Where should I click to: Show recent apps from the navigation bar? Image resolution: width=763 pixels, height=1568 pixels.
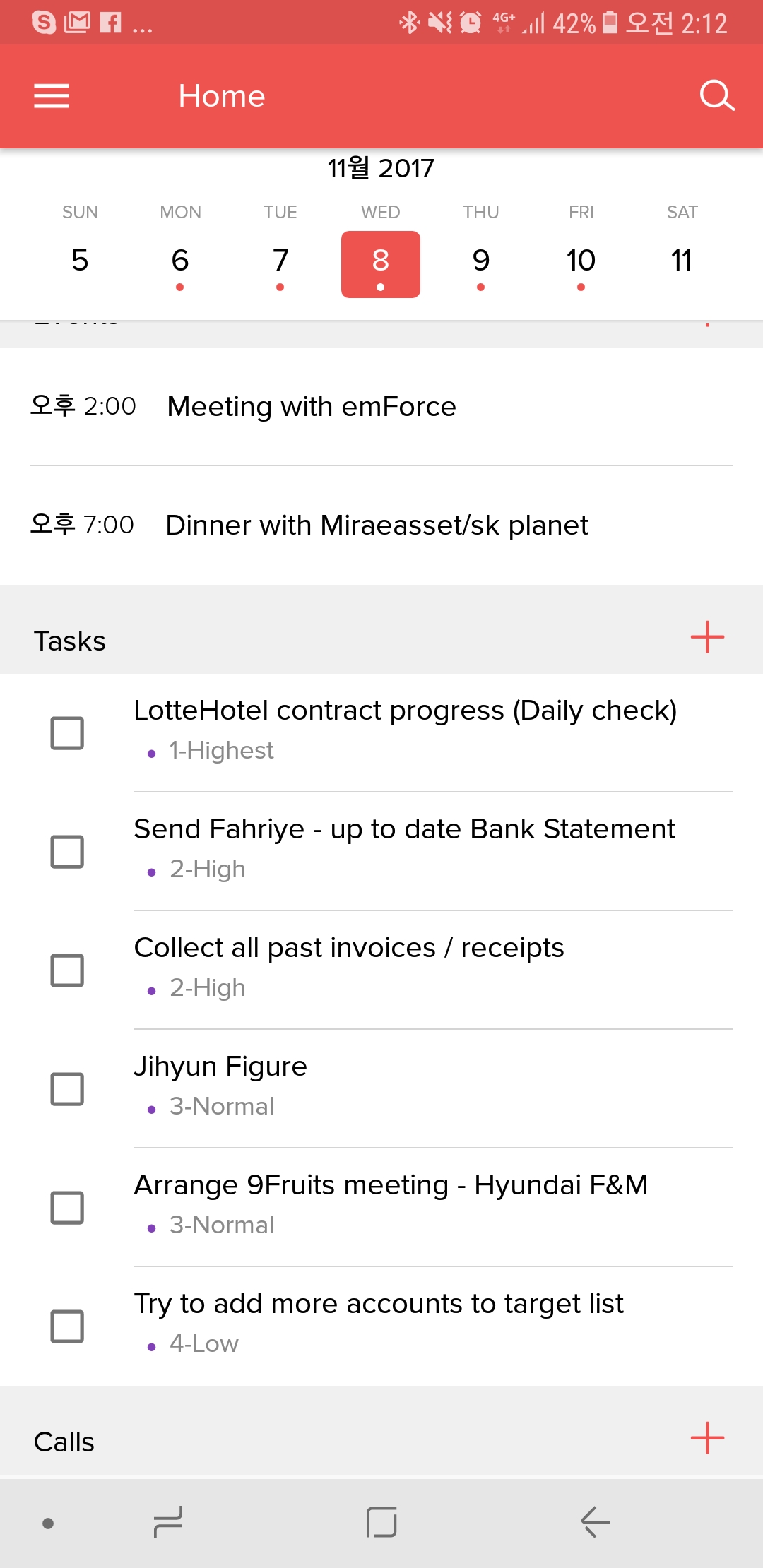[x=168, y=1522]
